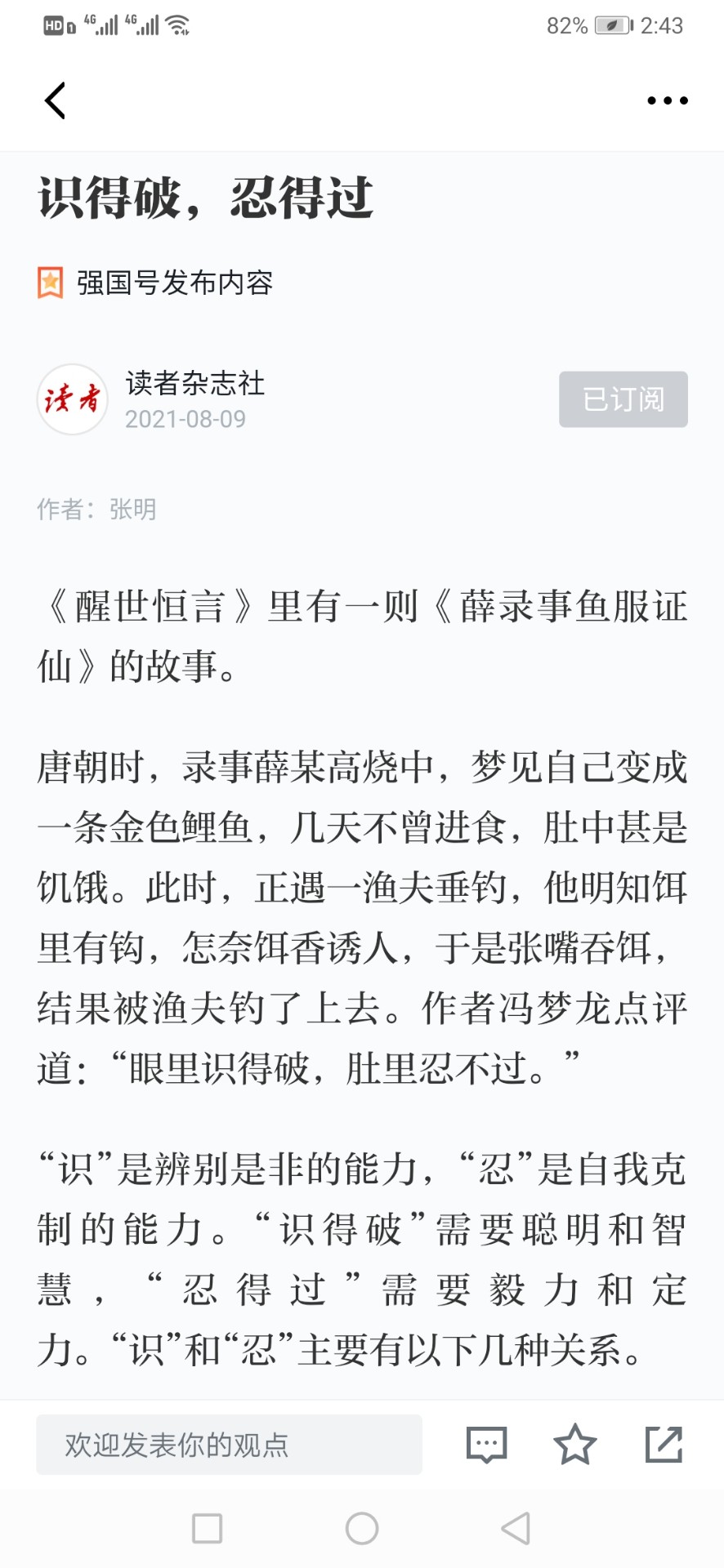Tap the 欢迎发表你的观点 comment field
Viewport: 724px width, 1568px height.
[x=229, y=1445]
